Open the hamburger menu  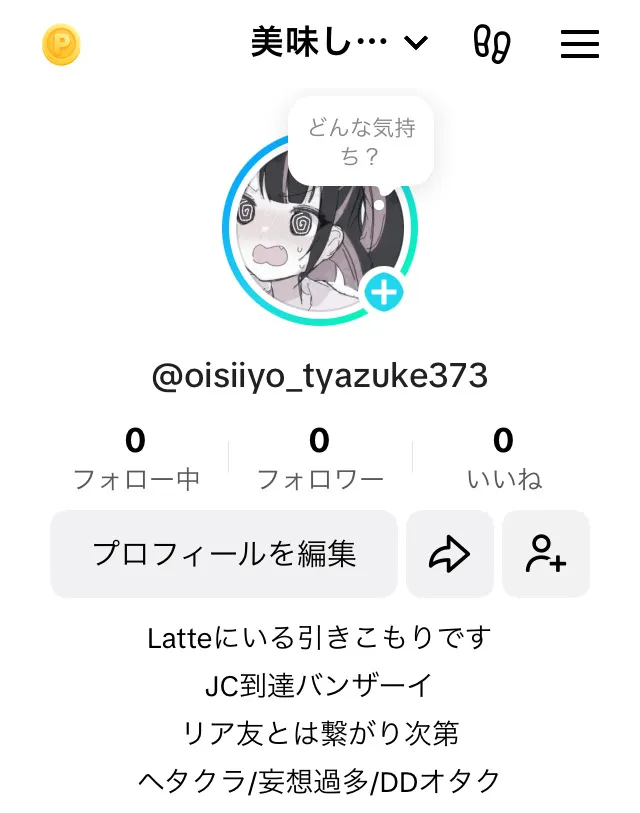(x=580, y=44)
